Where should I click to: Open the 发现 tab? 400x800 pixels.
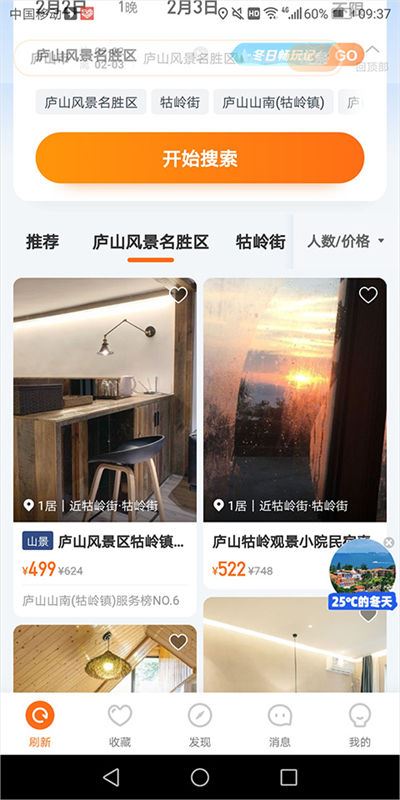point(199,724)
